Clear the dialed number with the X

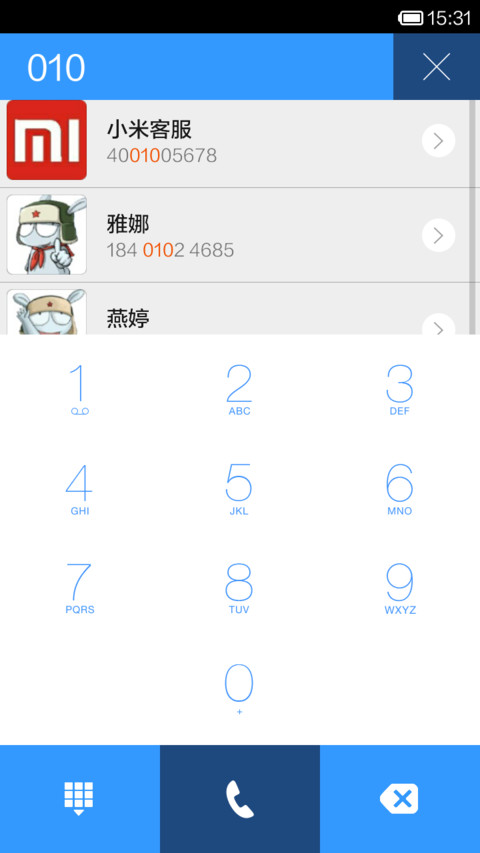coord(436,67)
